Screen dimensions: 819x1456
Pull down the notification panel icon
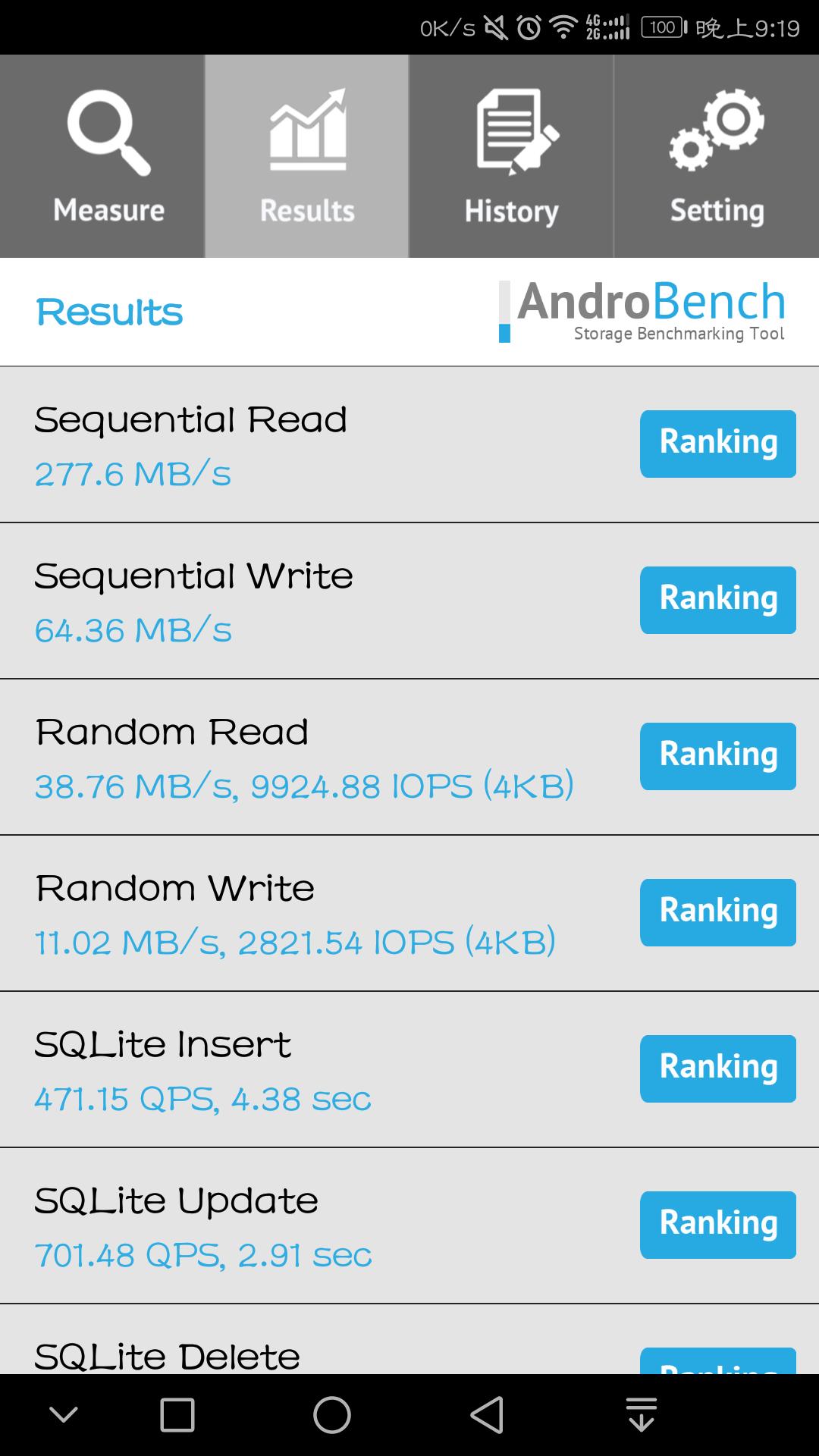(642, 1415)
